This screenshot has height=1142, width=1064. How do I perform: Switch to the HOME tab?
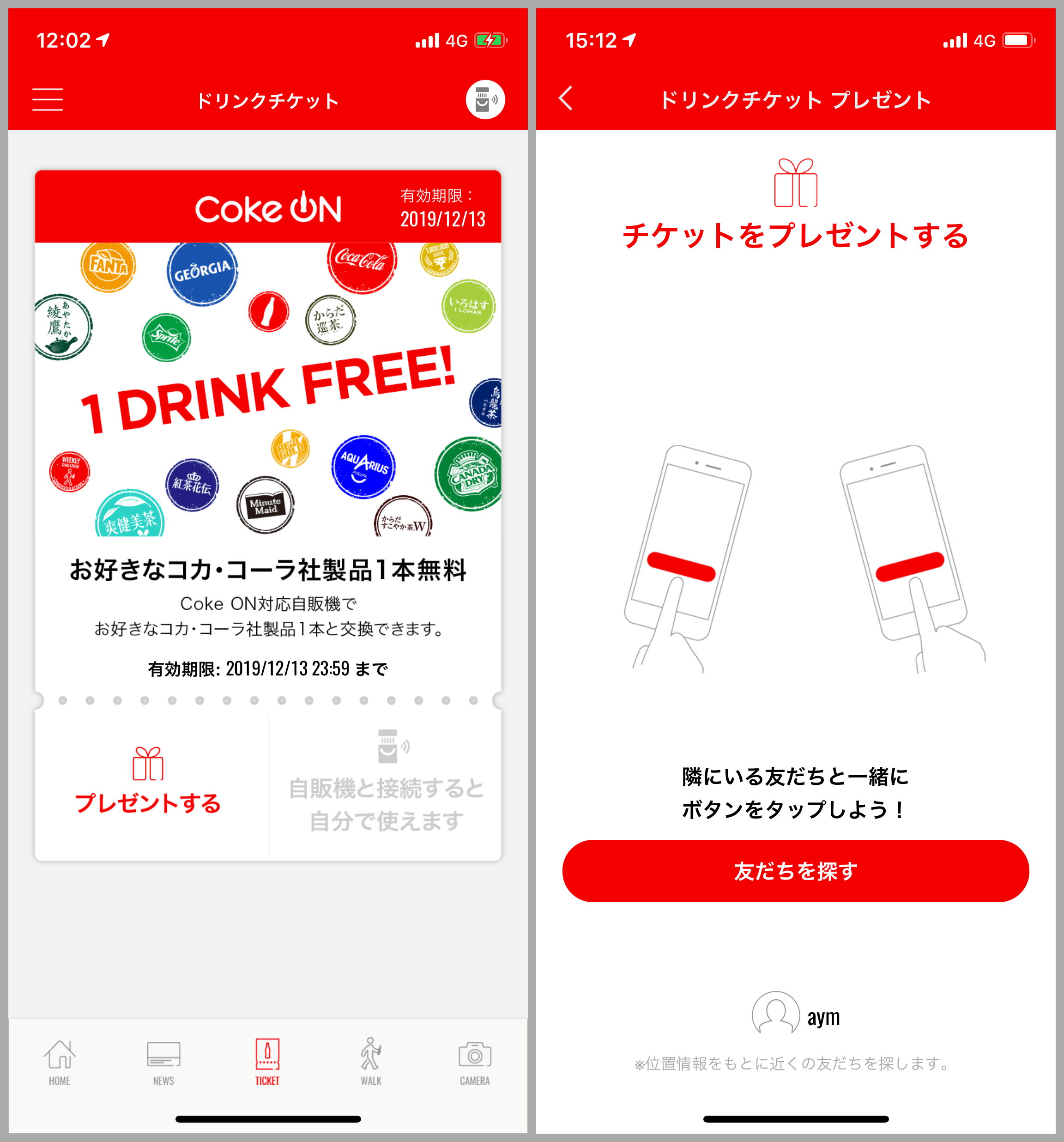click(60, 1062)
